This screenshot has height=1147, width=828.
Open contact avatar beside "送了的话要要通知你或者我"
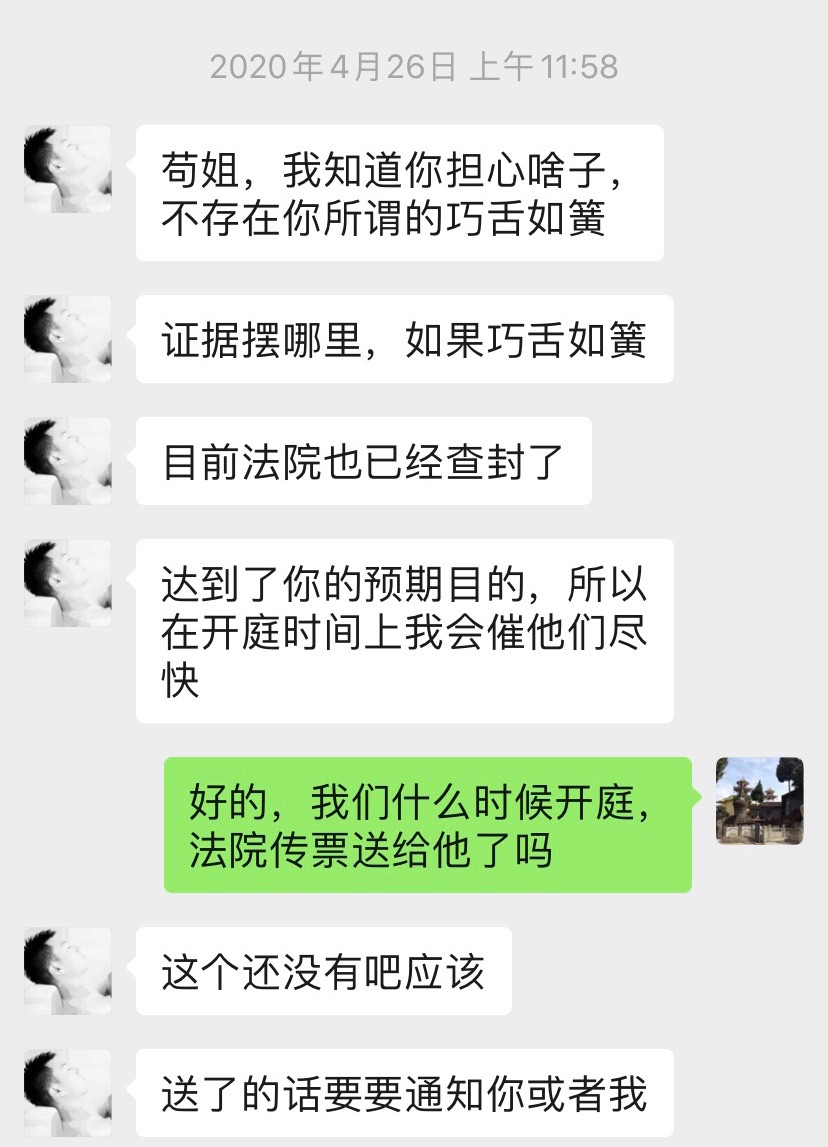point(67,1092)
